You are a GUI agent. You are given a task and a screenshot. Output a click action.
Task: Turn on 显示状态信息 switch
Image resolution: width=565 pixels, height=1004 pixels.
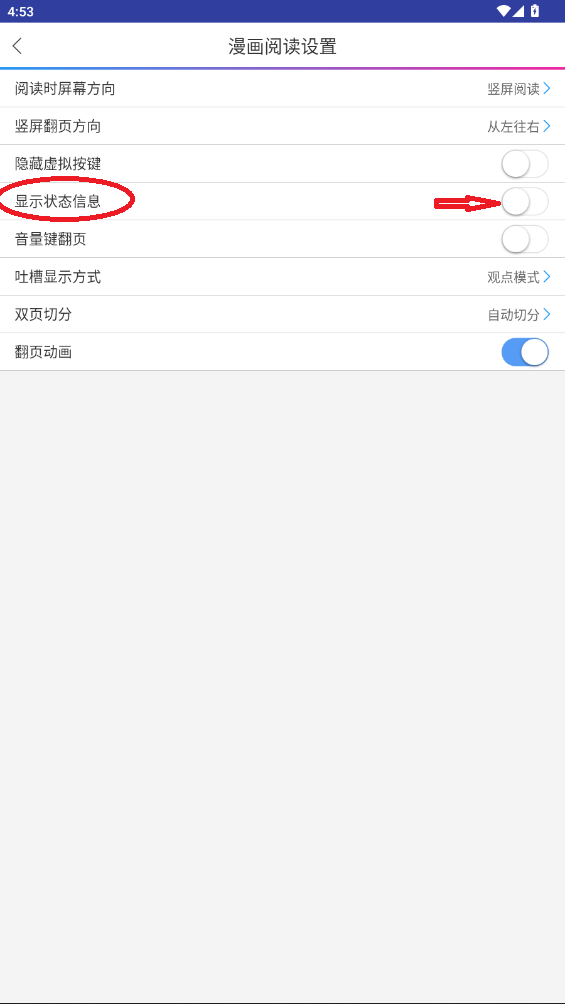point(525,202)
